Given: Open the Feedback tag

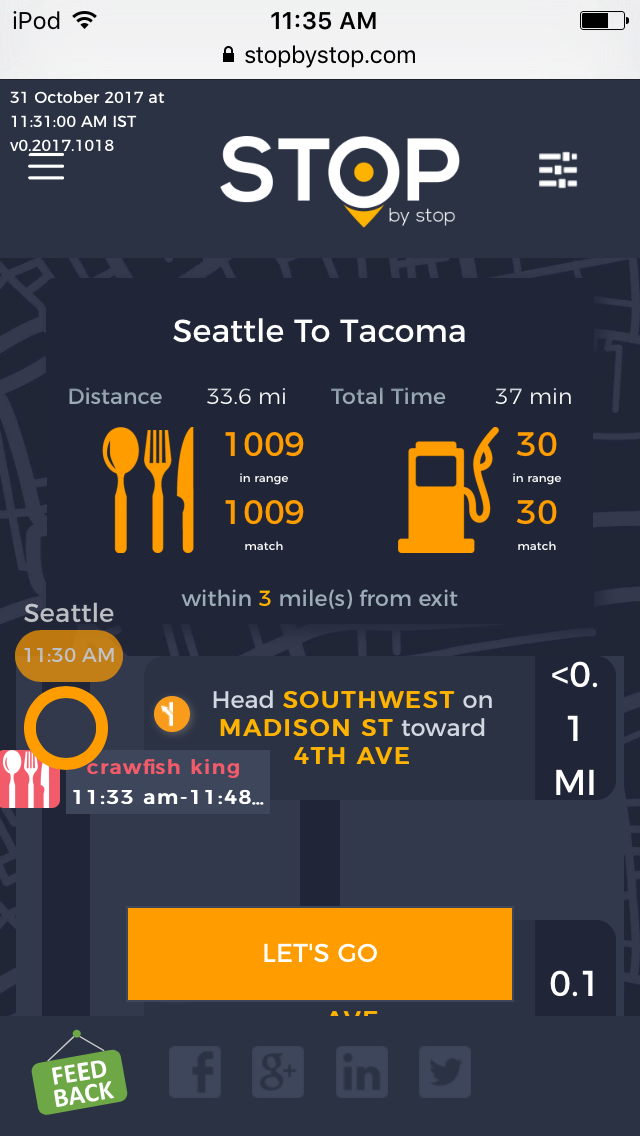Looking at the screenshot, I should 80,1076.
